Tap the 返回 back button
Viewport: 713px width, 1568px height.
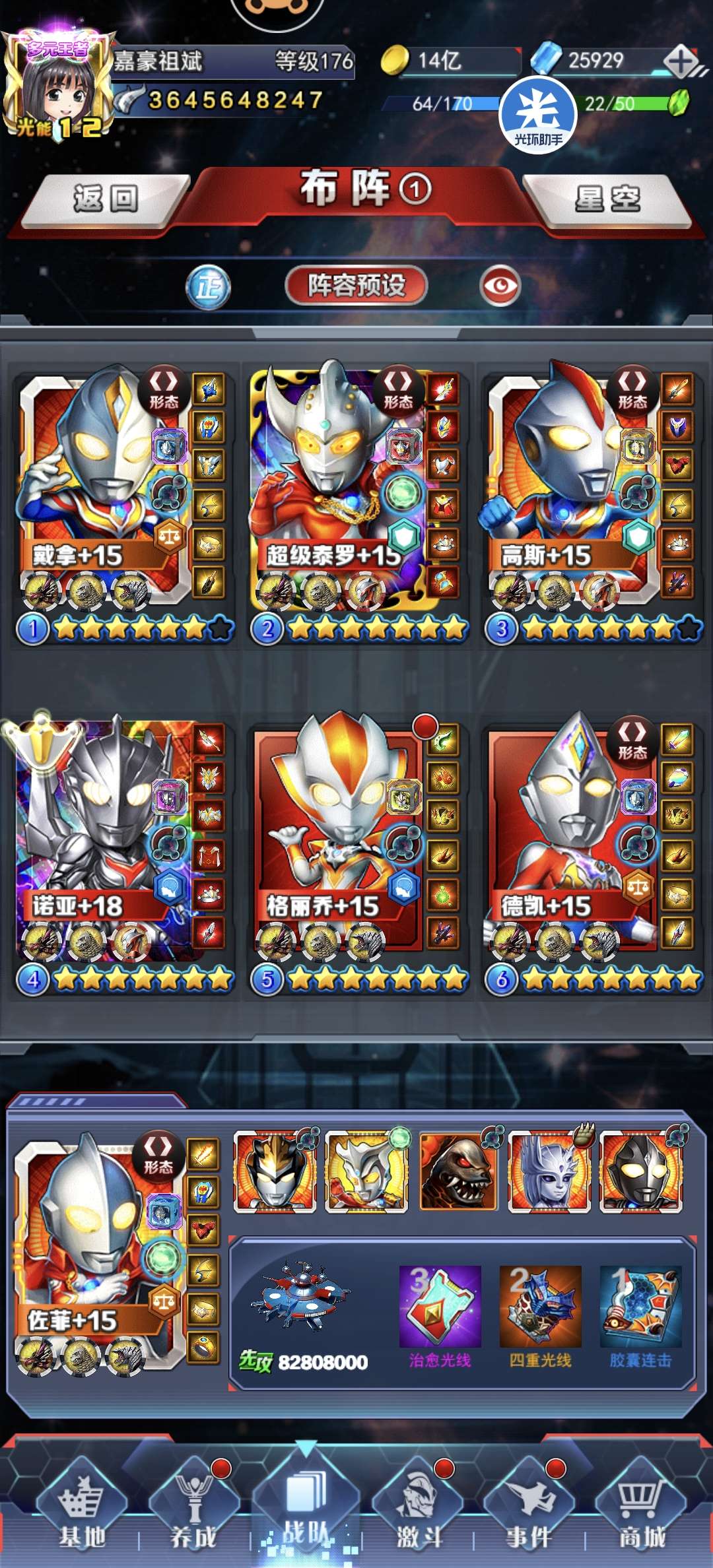106,199
